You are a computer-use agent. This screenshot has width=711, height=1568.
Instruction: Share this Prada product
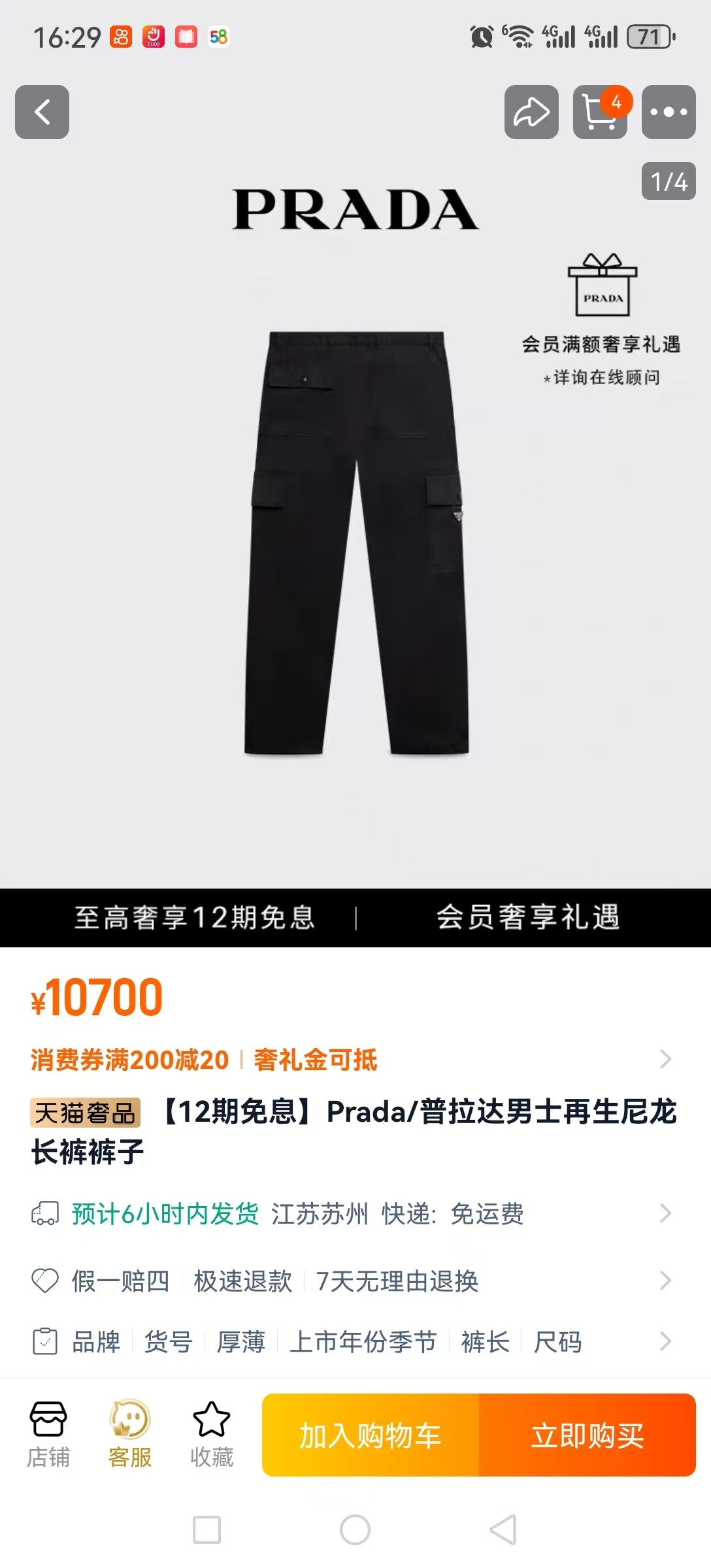coord(531,112)
